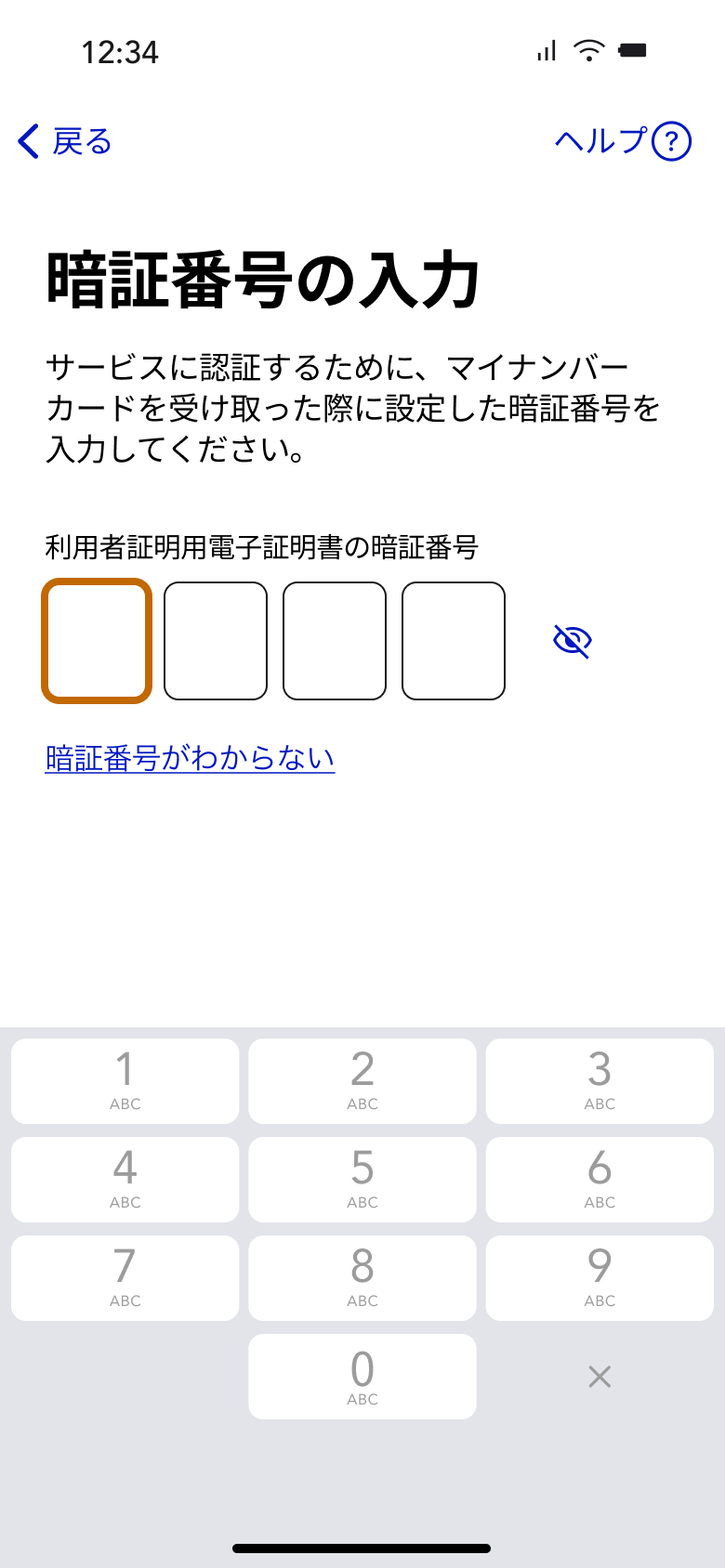Image resolution: width=725 pixels, height=1568 pixels.
Task: Go back with the 戻る button
Action: tap(65, 142)
